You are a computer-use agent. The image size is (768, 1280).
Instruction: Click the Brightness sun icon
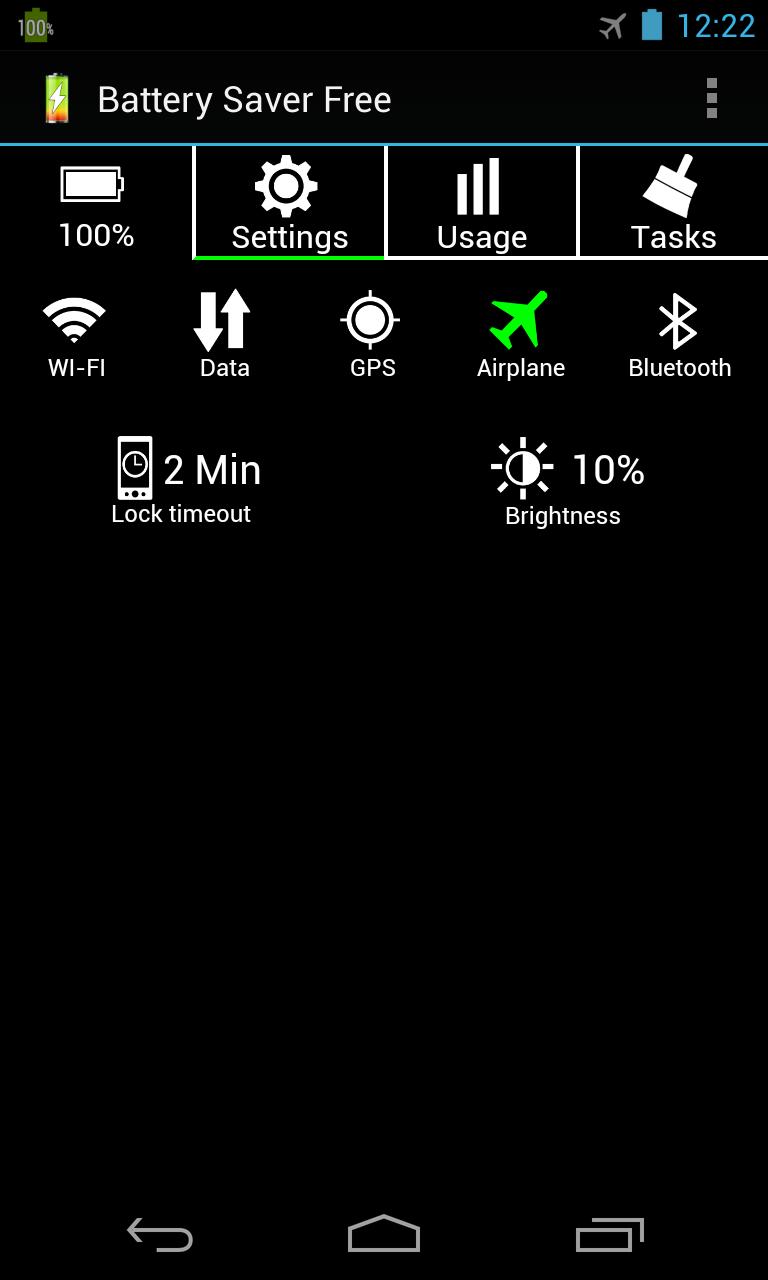(x=521, y=466)
